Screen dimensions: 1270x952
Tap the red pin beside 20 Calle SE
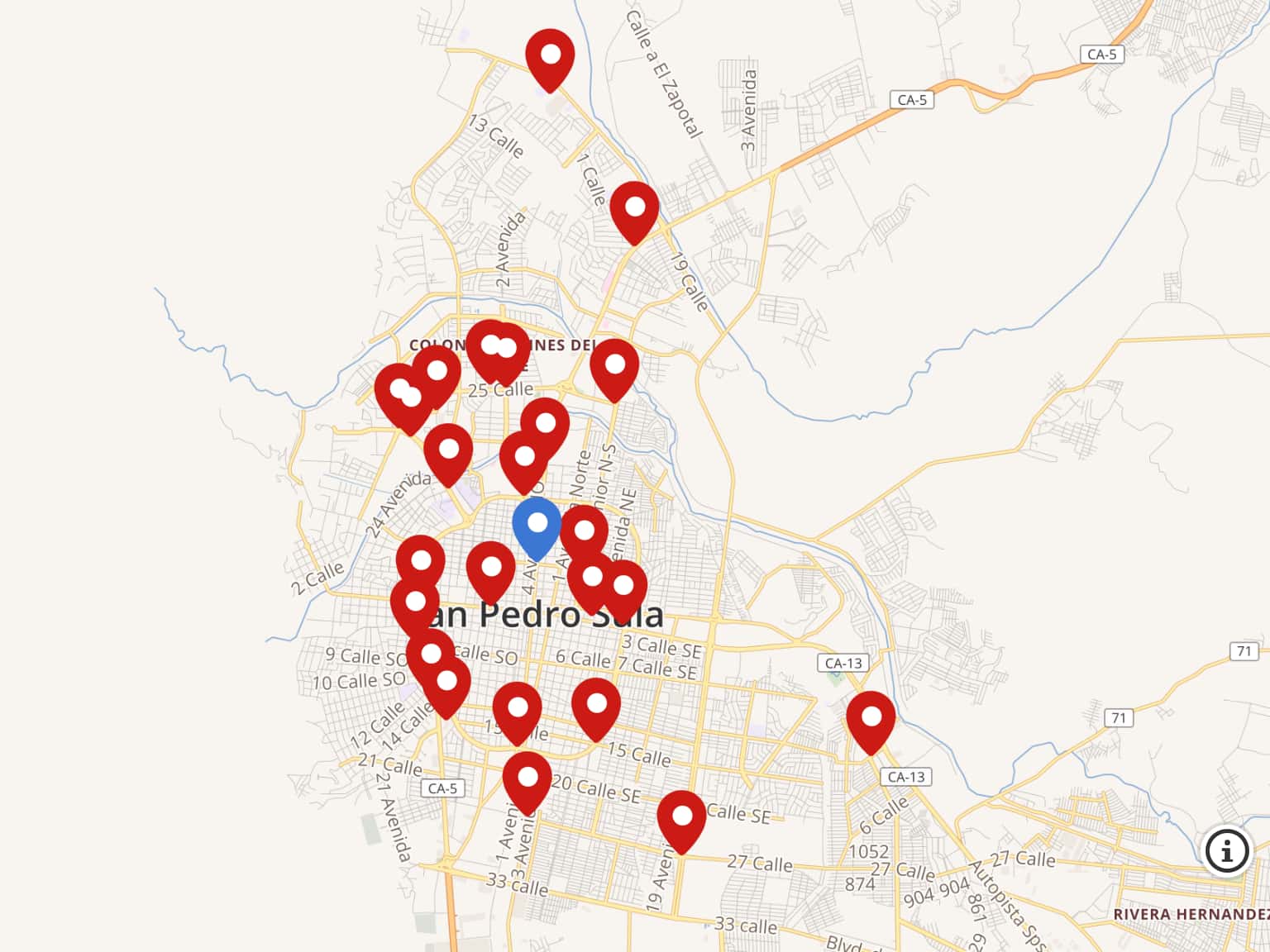click(527, 780)
